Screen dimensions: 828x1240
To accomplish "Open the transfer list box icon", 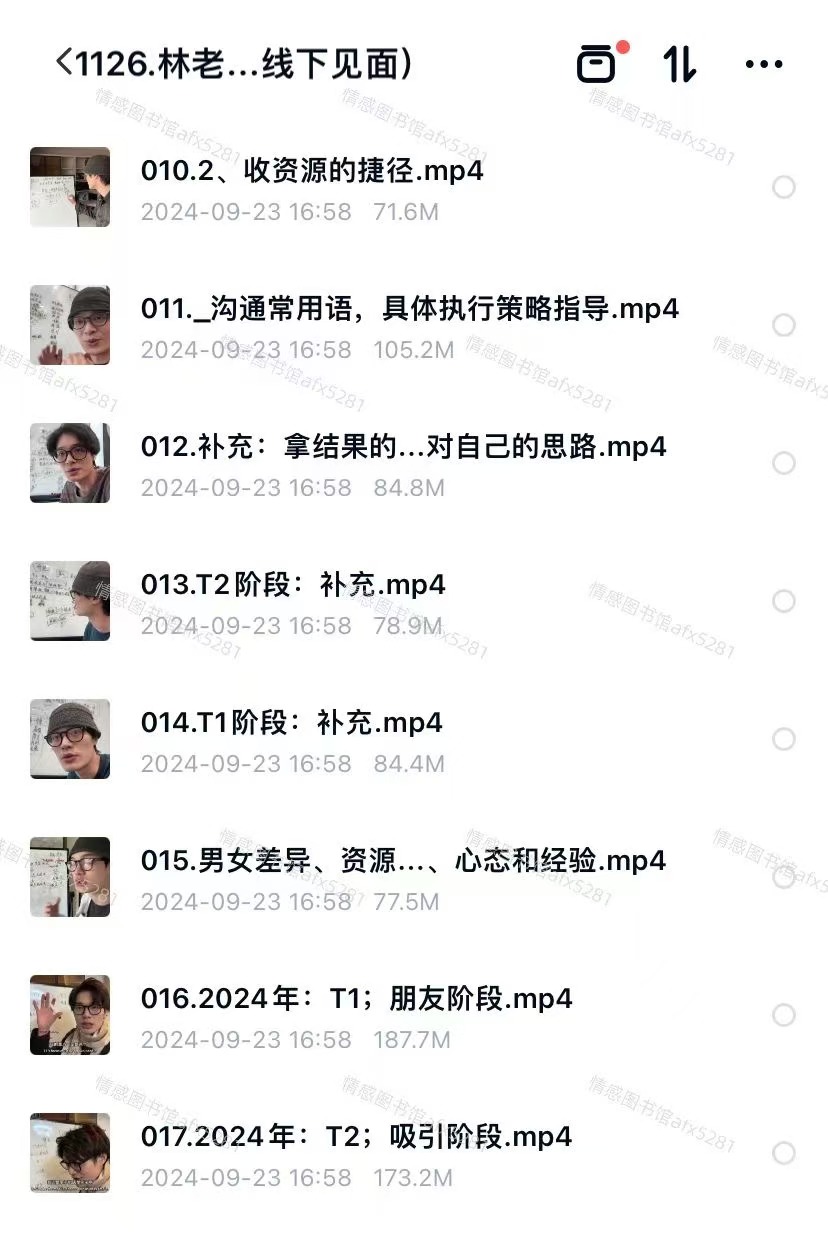I will click(597, 65).
